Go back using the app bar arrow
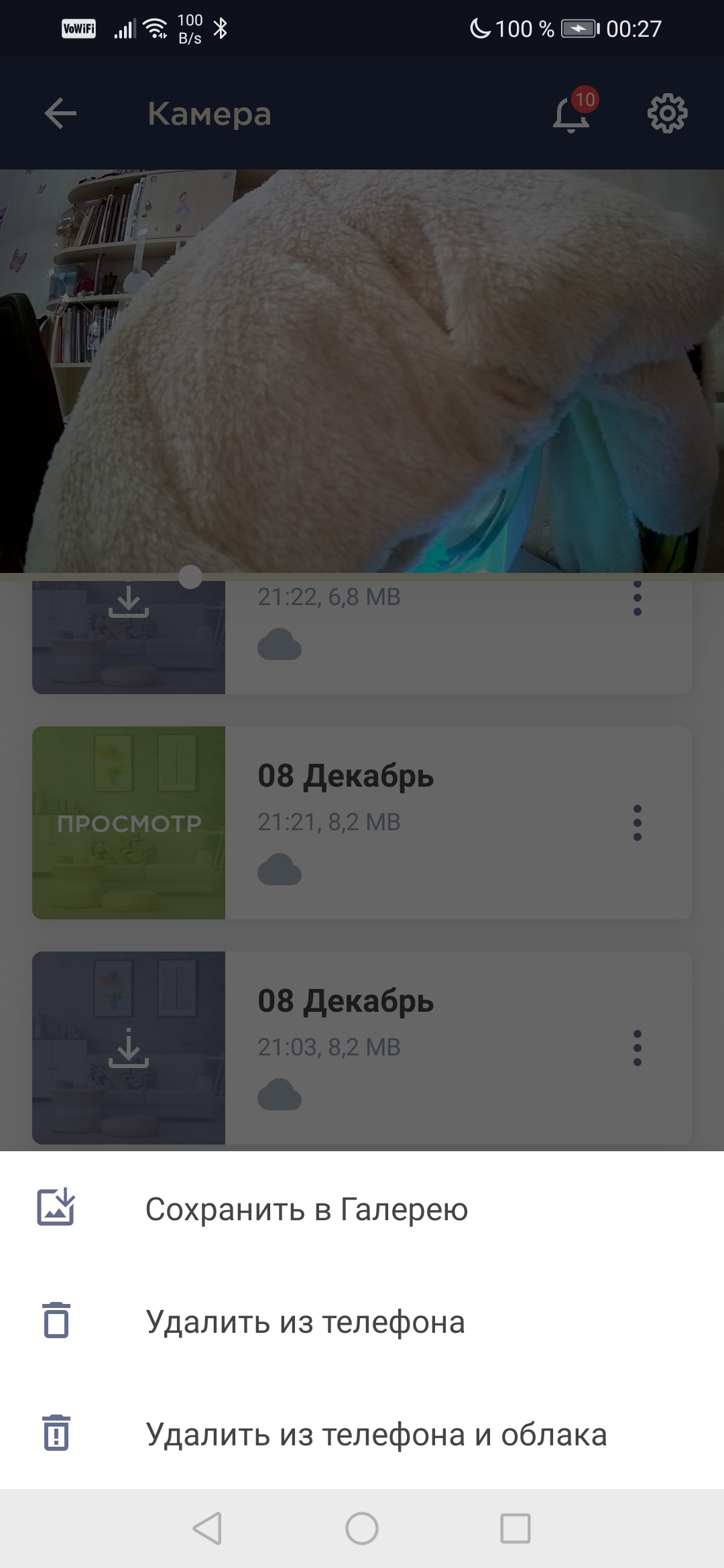Screen dimensions: 724x1568 (x=60, y=113)
